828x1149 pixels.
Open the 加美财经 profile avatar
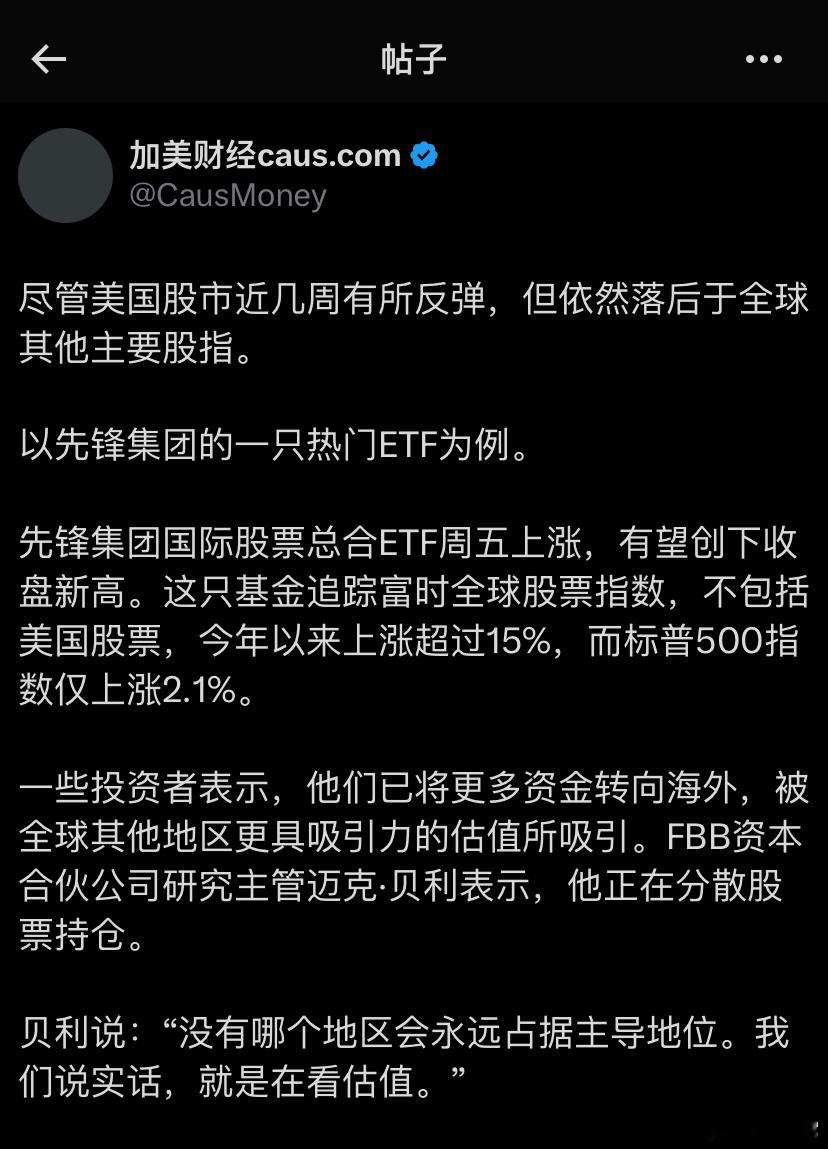66,175
